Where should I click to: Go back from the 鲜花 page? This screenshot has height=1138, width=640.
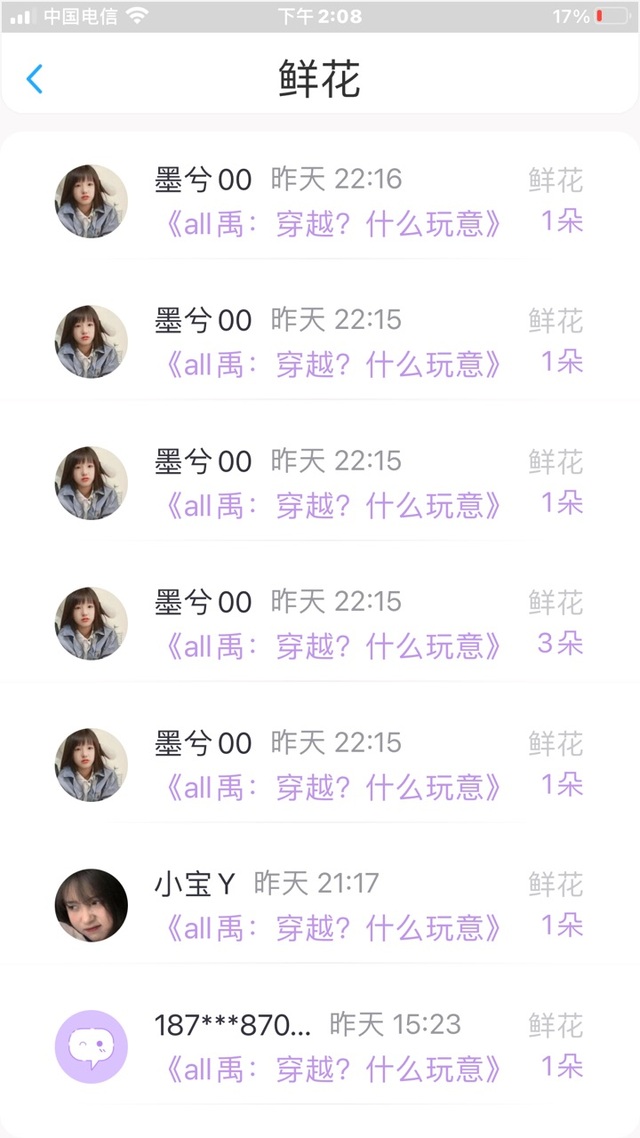(x=35, y=79)
